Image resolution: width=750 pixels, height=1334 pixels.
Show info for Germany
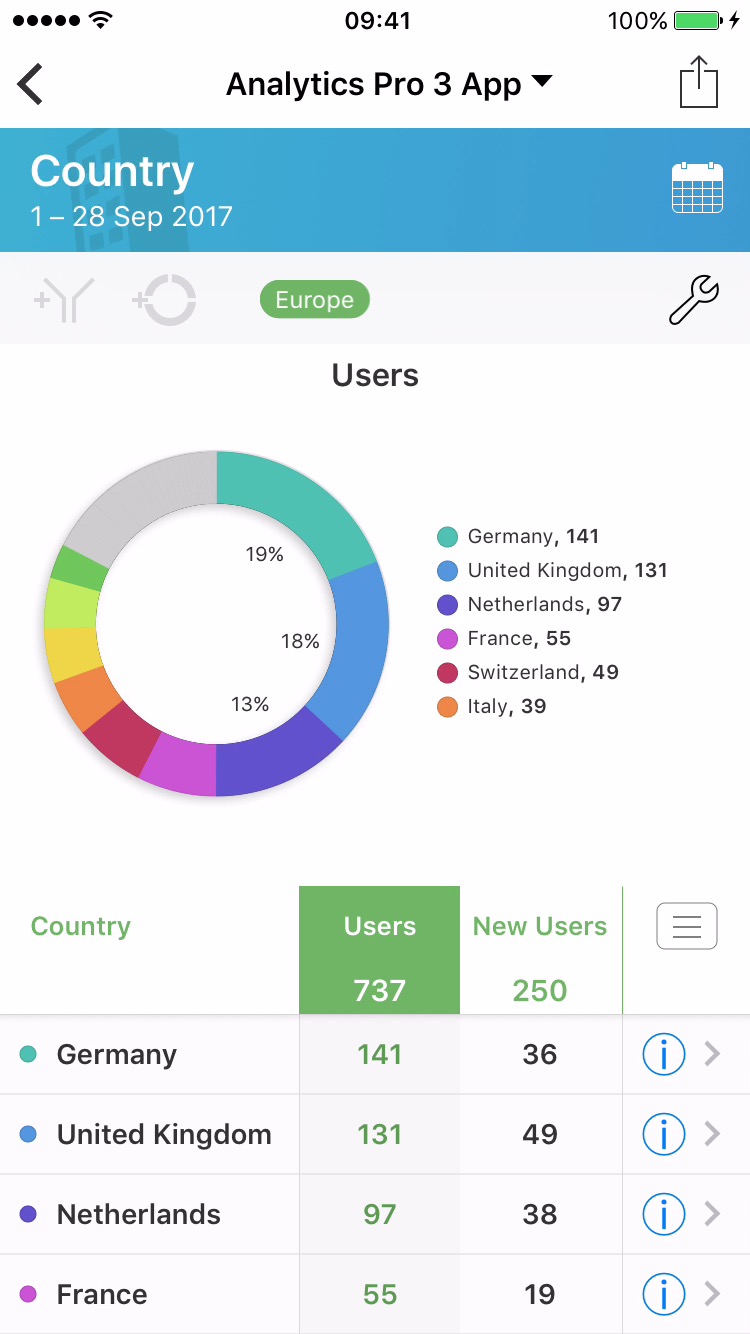click(663, 1054)
